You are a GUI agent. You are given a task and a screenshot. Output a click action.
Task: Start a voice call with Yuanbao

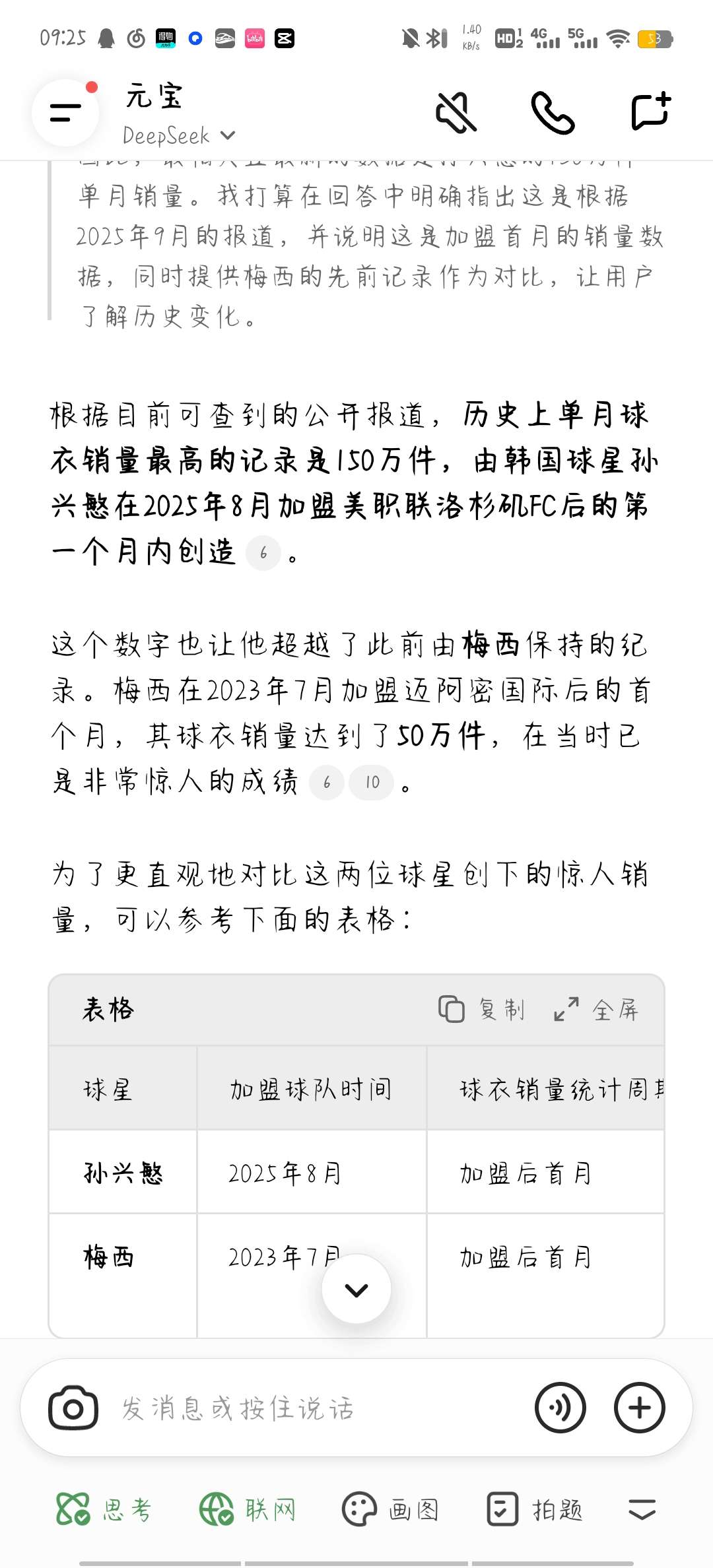click(553, 113)
